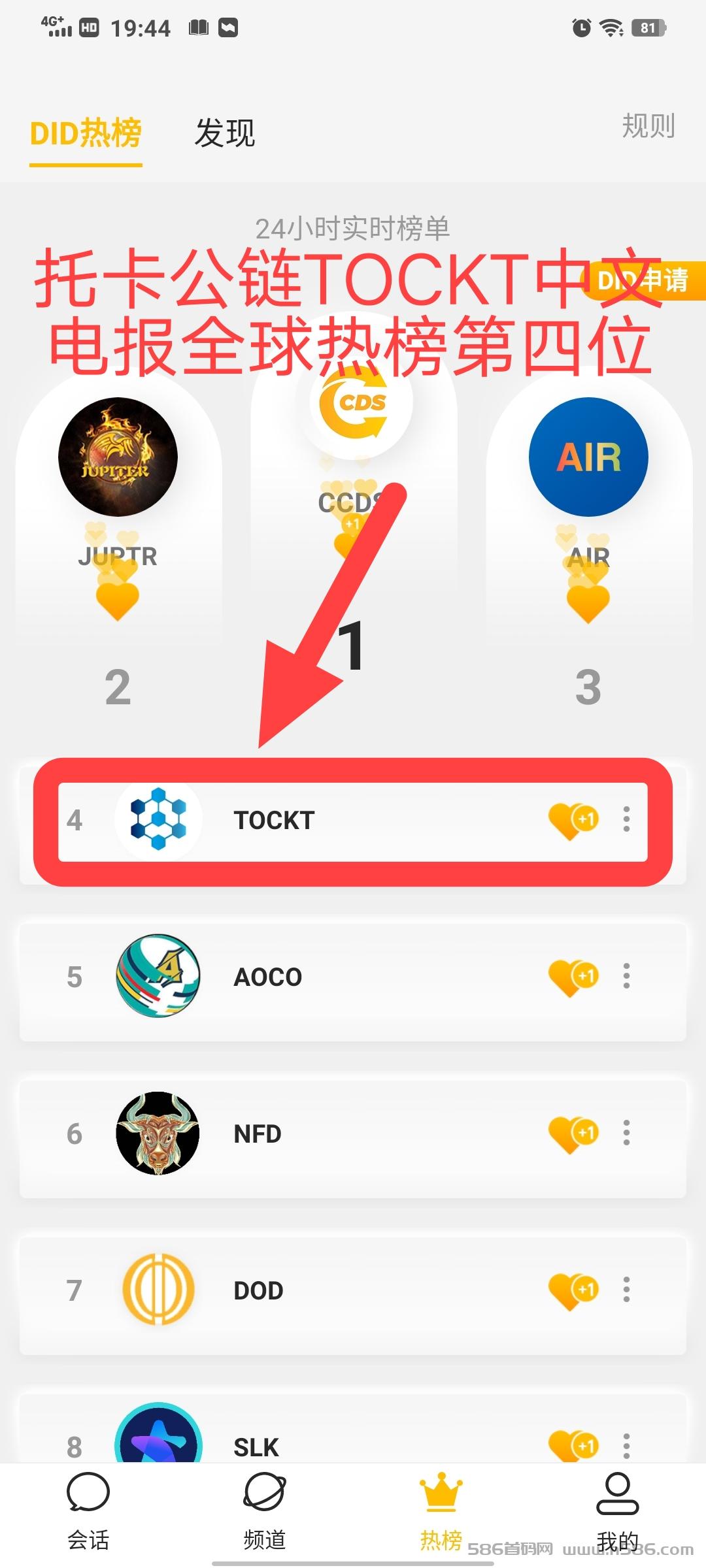Show the three-dot menu for DOD

click(x=626, y=1290)
